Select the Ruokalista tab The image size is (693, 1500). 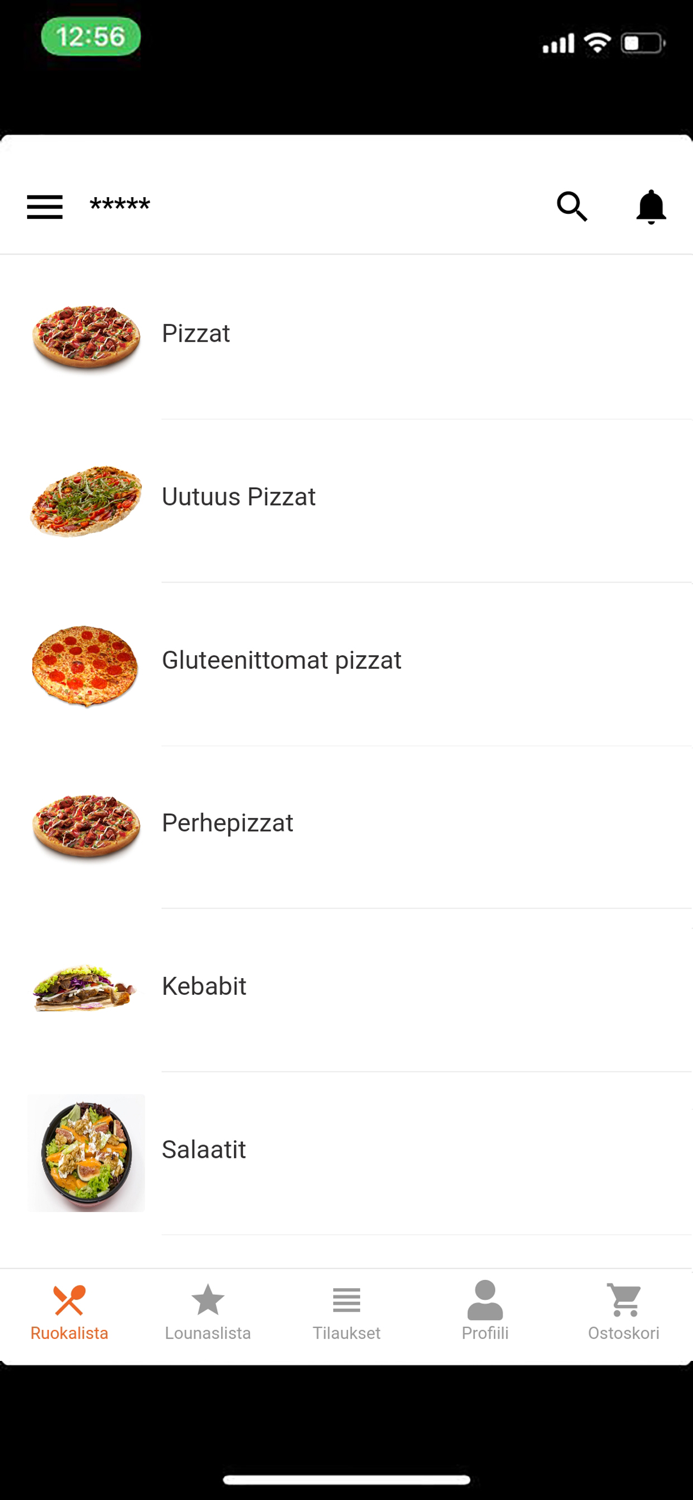pos(69,1312)
